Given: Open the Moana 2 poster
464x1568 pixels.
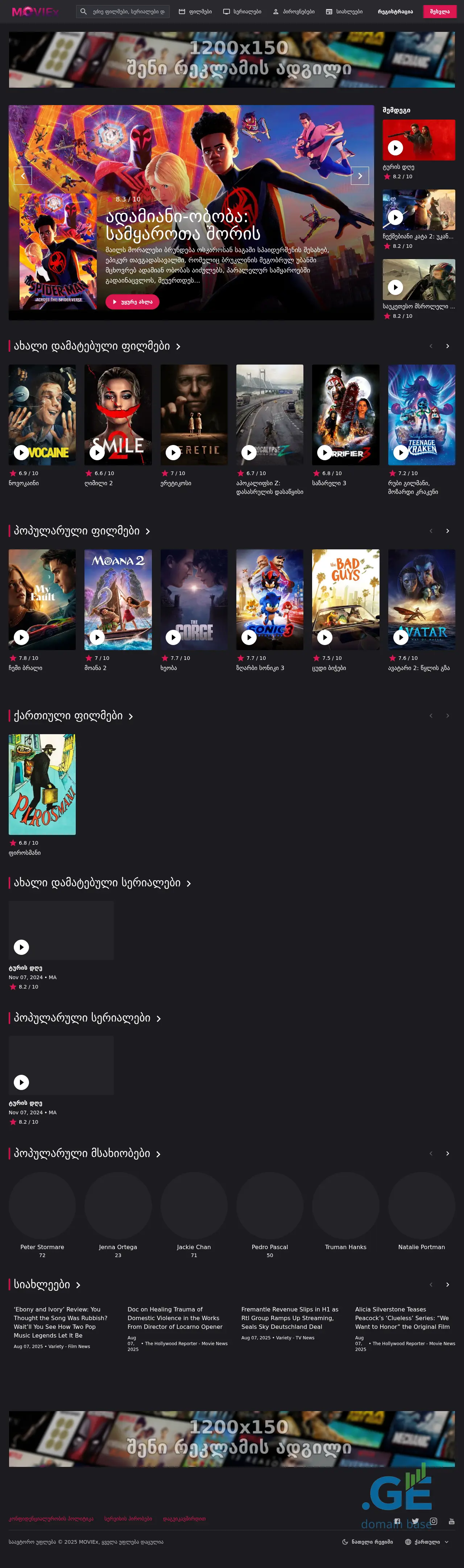Looking at the screenshot, I should pos(117,600).
